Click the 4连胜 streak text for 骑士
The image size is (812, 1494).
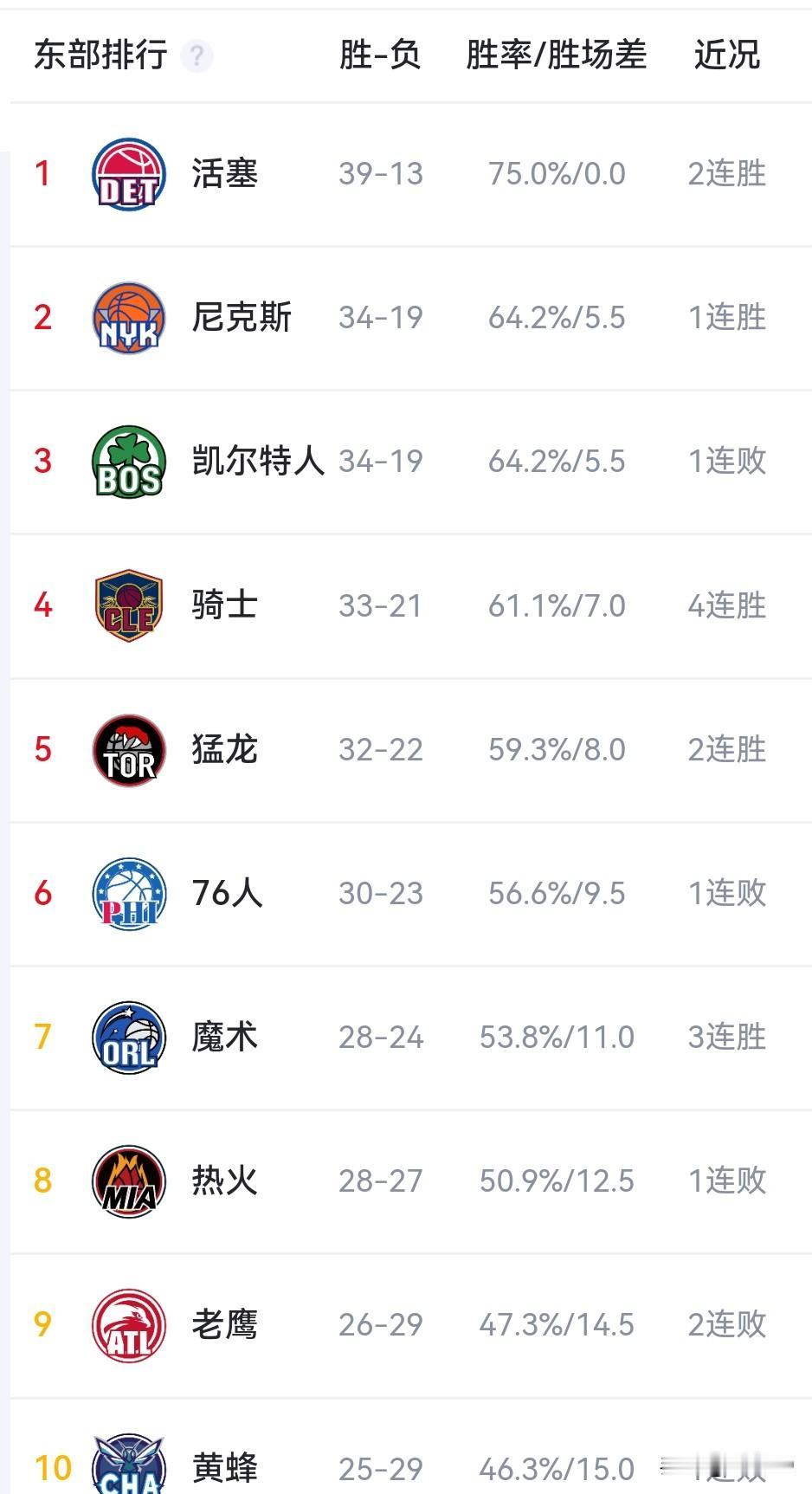point(725,605)
